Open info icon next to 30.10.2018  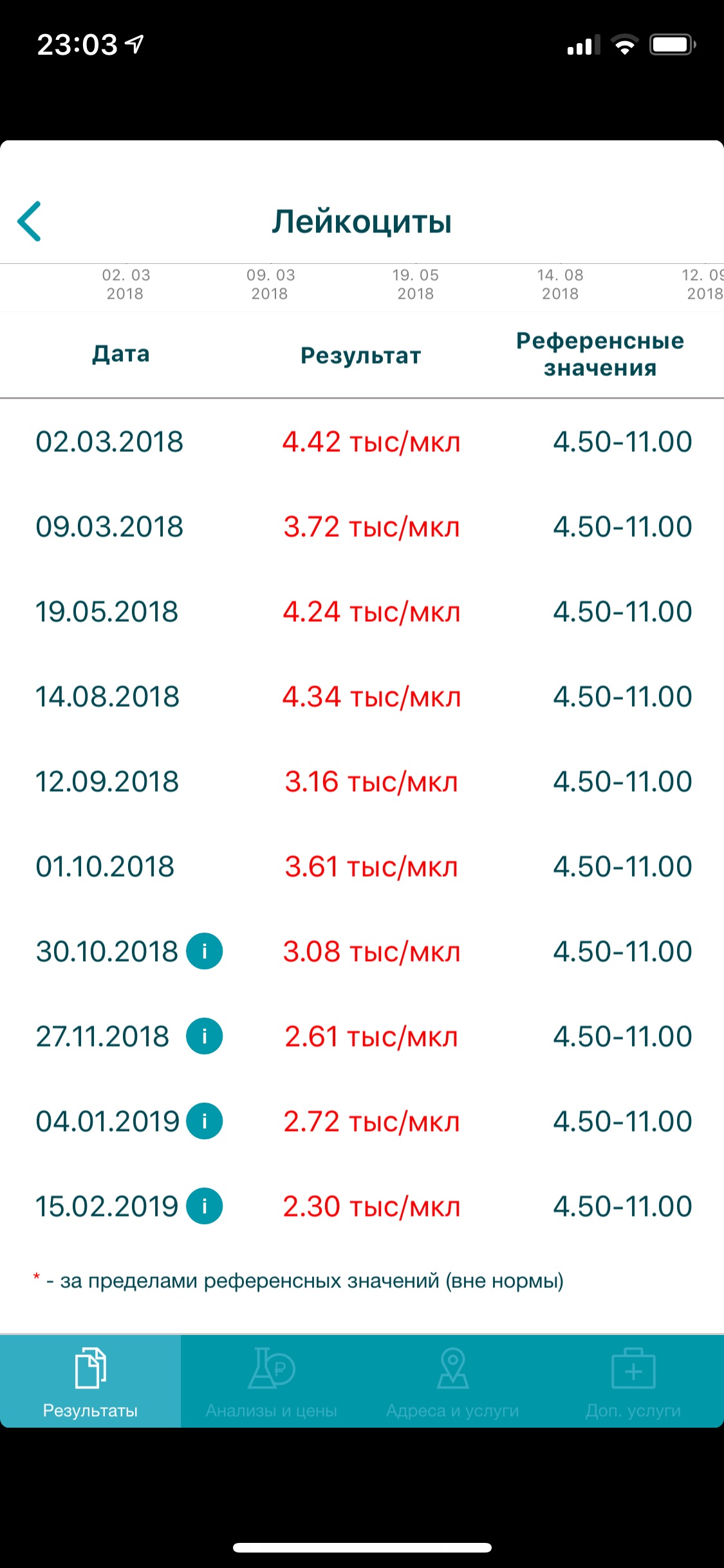pyautogui.click(x=205, y=951)
